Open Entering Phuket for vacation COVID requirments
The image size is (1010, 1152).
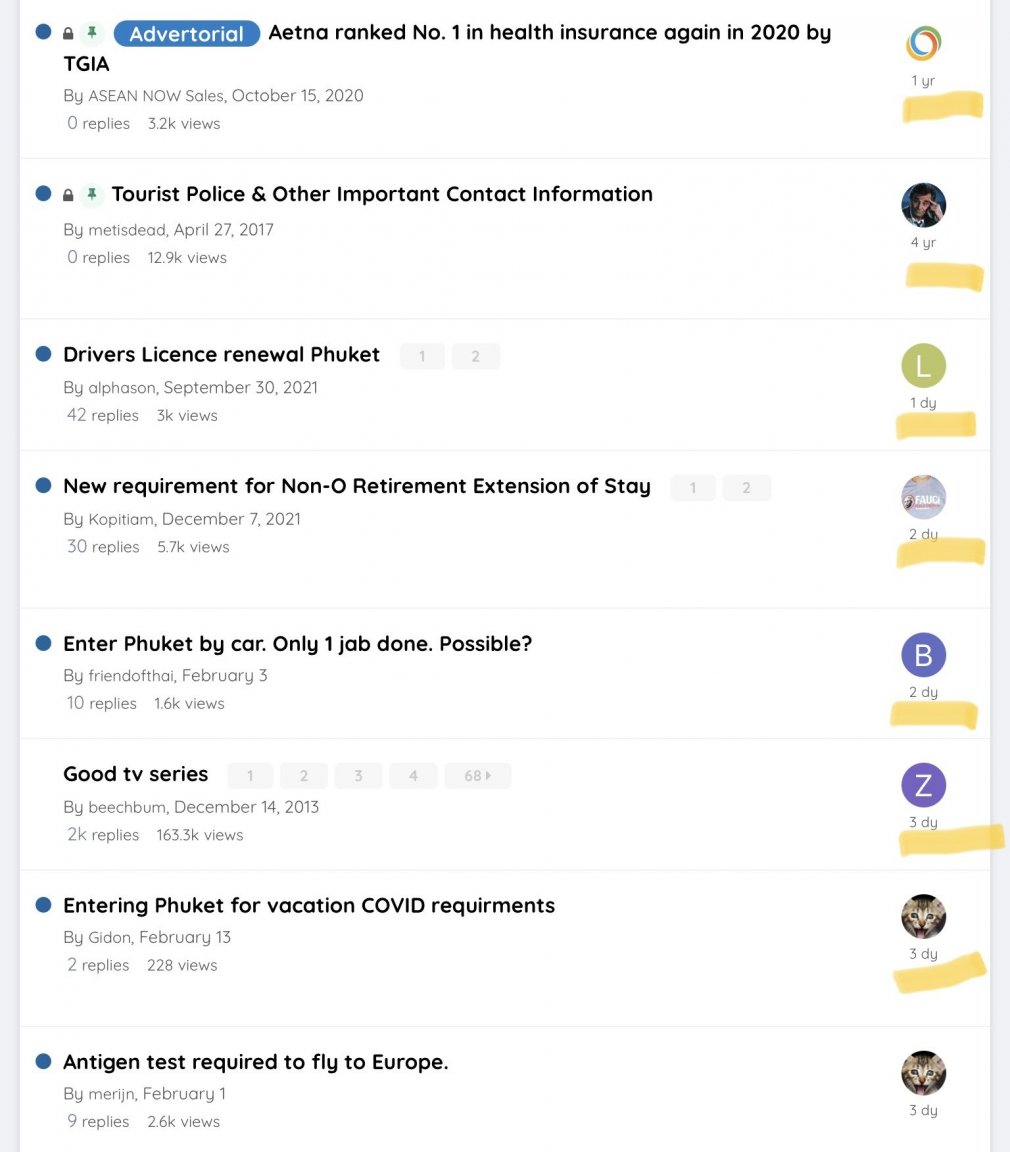pos(308,906)
